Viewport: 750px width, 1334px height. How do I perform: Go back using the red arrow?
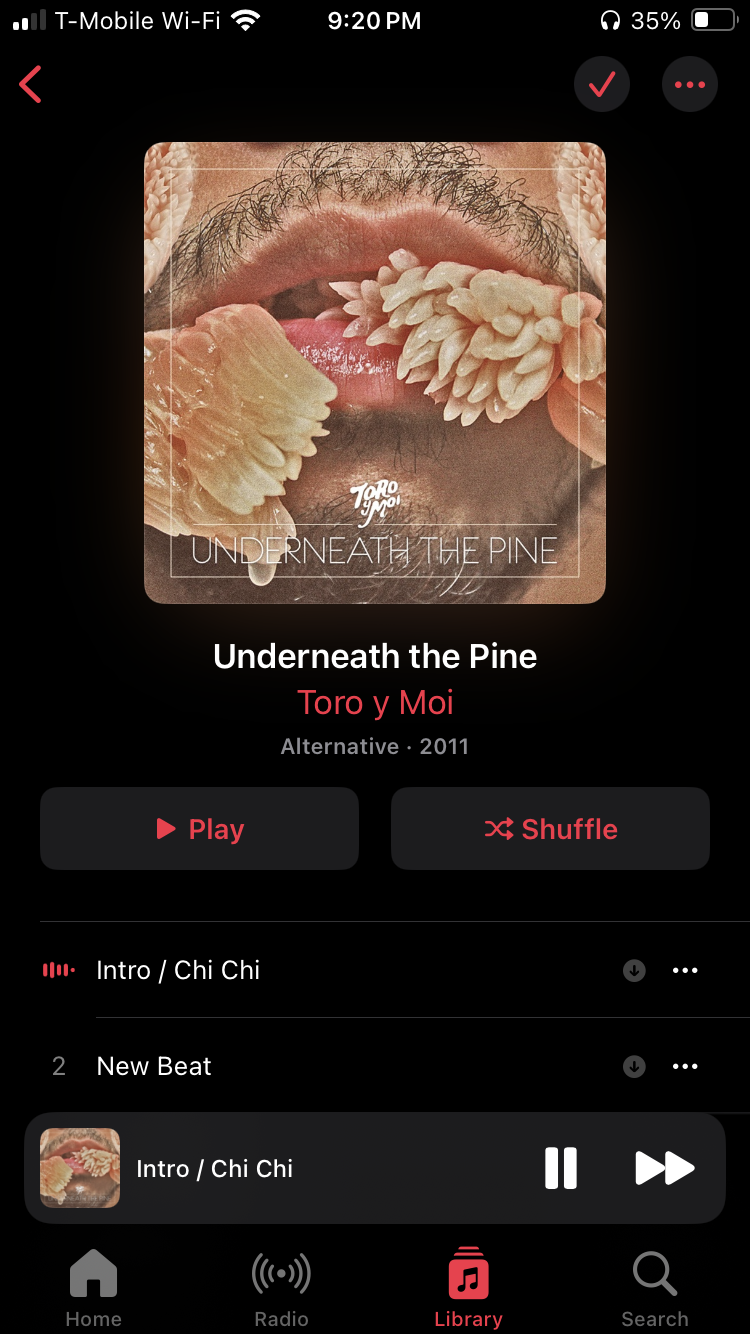pos(31,85)
